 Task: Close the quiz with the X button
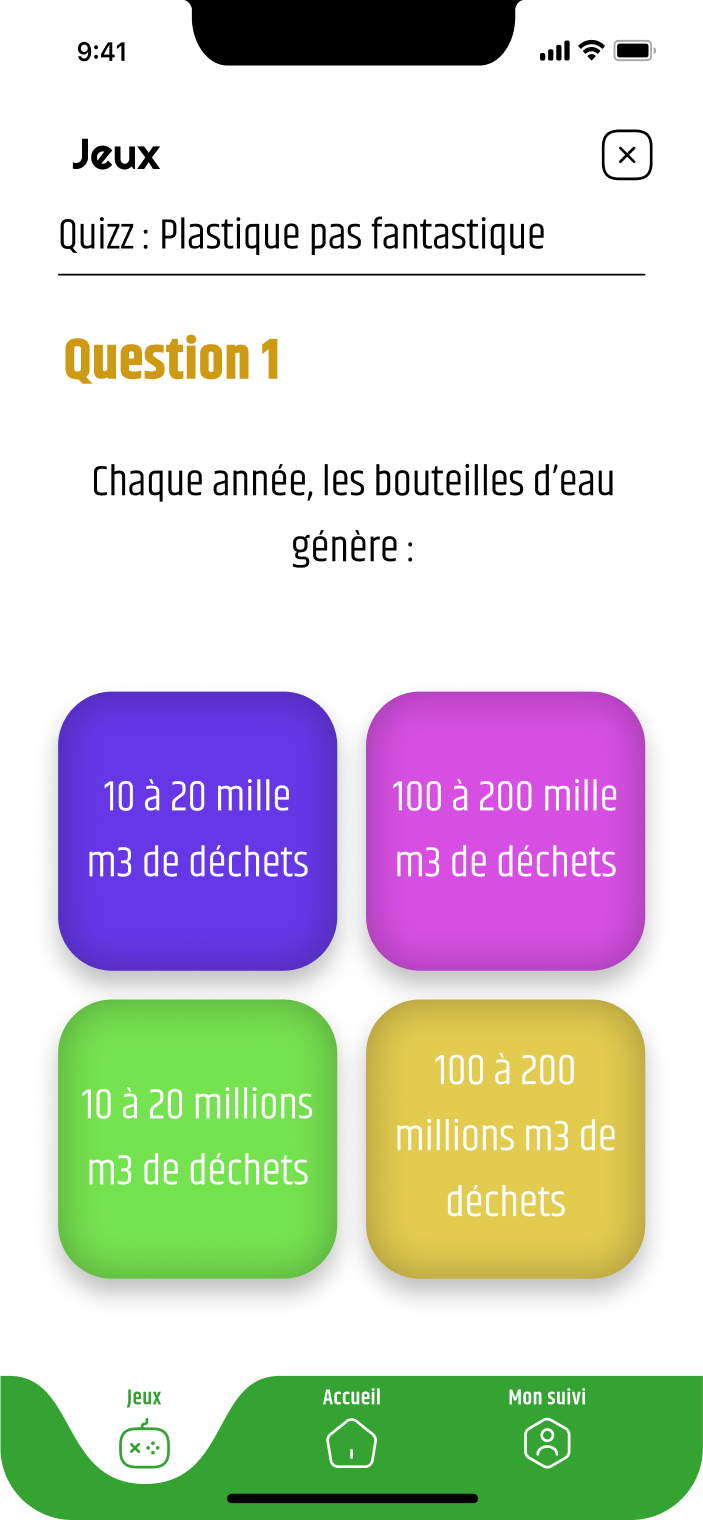[627, 155]
